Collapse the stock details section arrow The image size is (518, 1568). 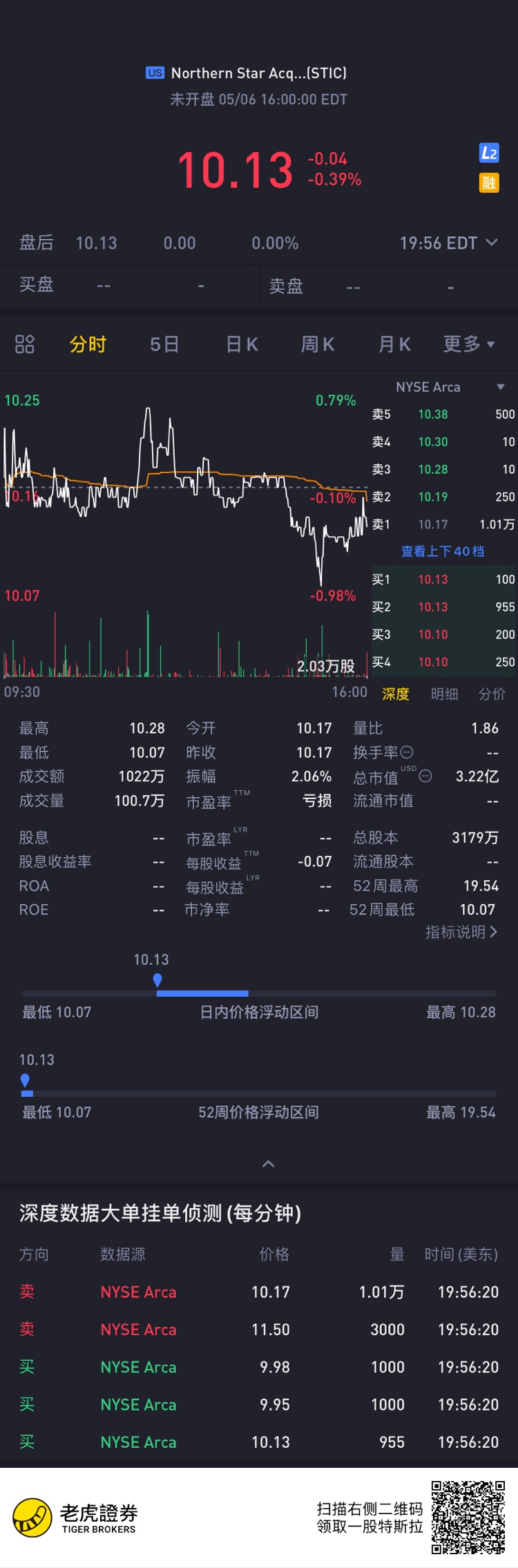click(x=269, y=1164)
